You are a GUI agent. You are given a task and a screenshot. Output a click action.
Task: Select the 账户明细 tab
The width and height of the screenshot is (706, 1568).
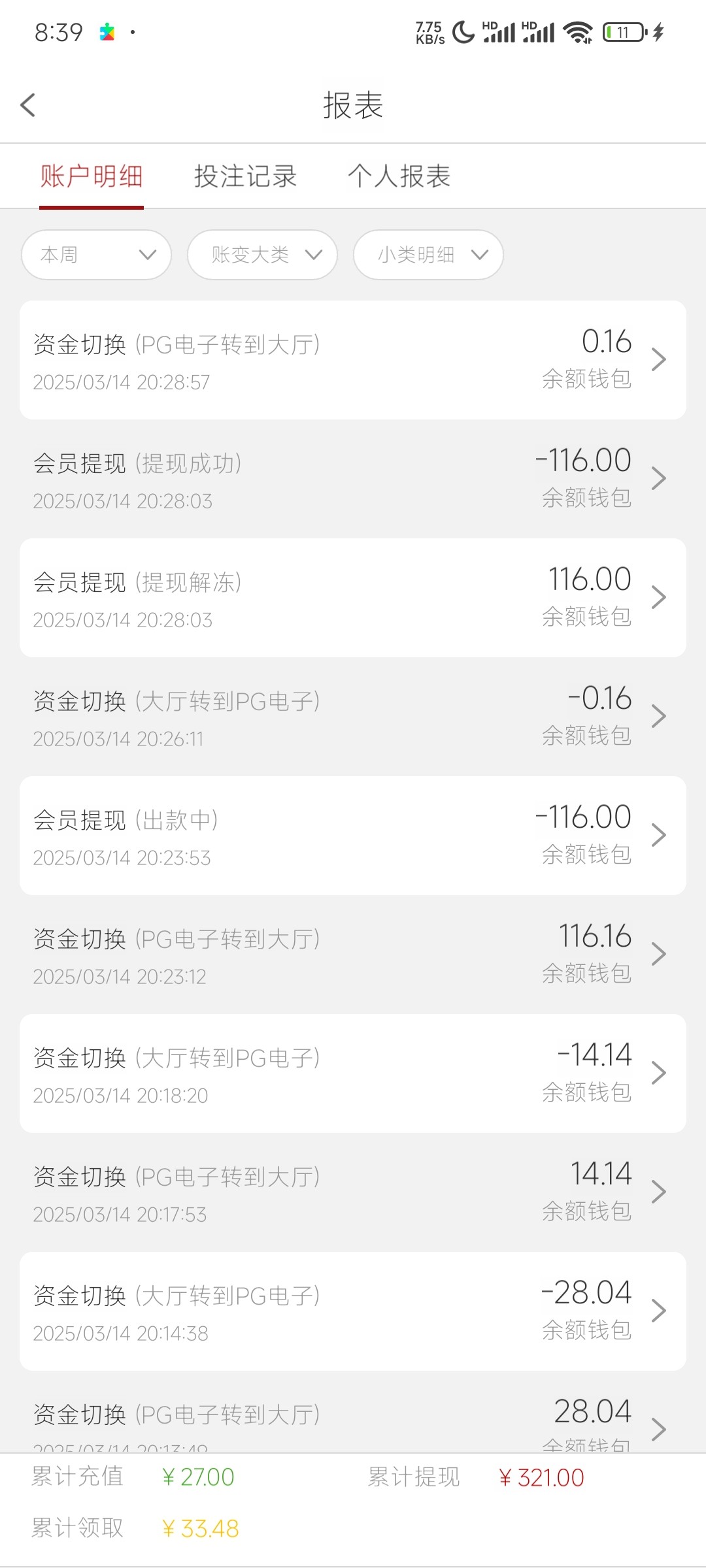pos(92,176)
